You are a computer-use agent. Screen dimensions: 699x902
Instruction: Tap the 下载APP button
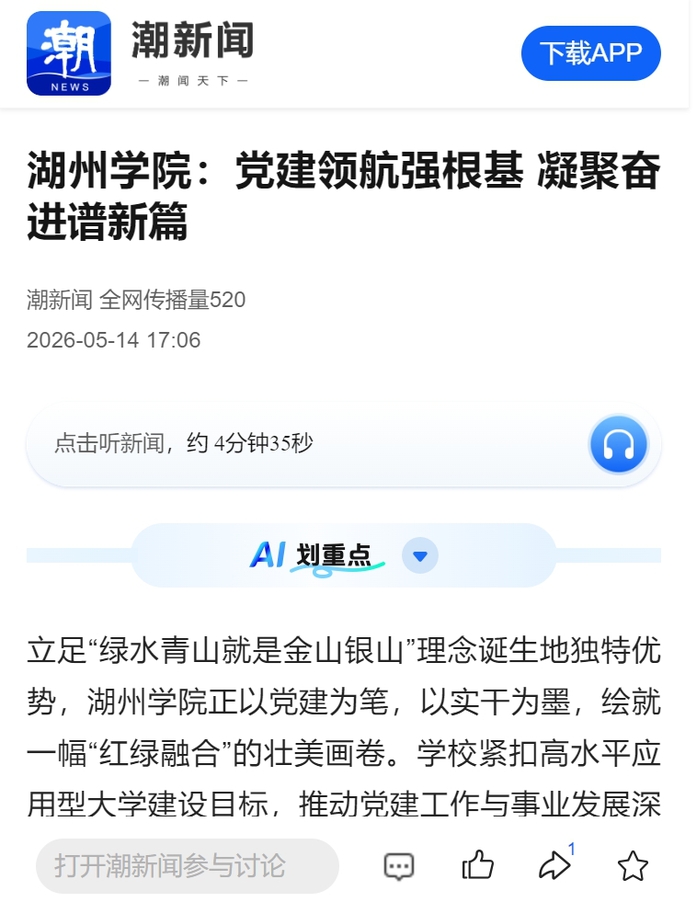(x=591, y=53)
